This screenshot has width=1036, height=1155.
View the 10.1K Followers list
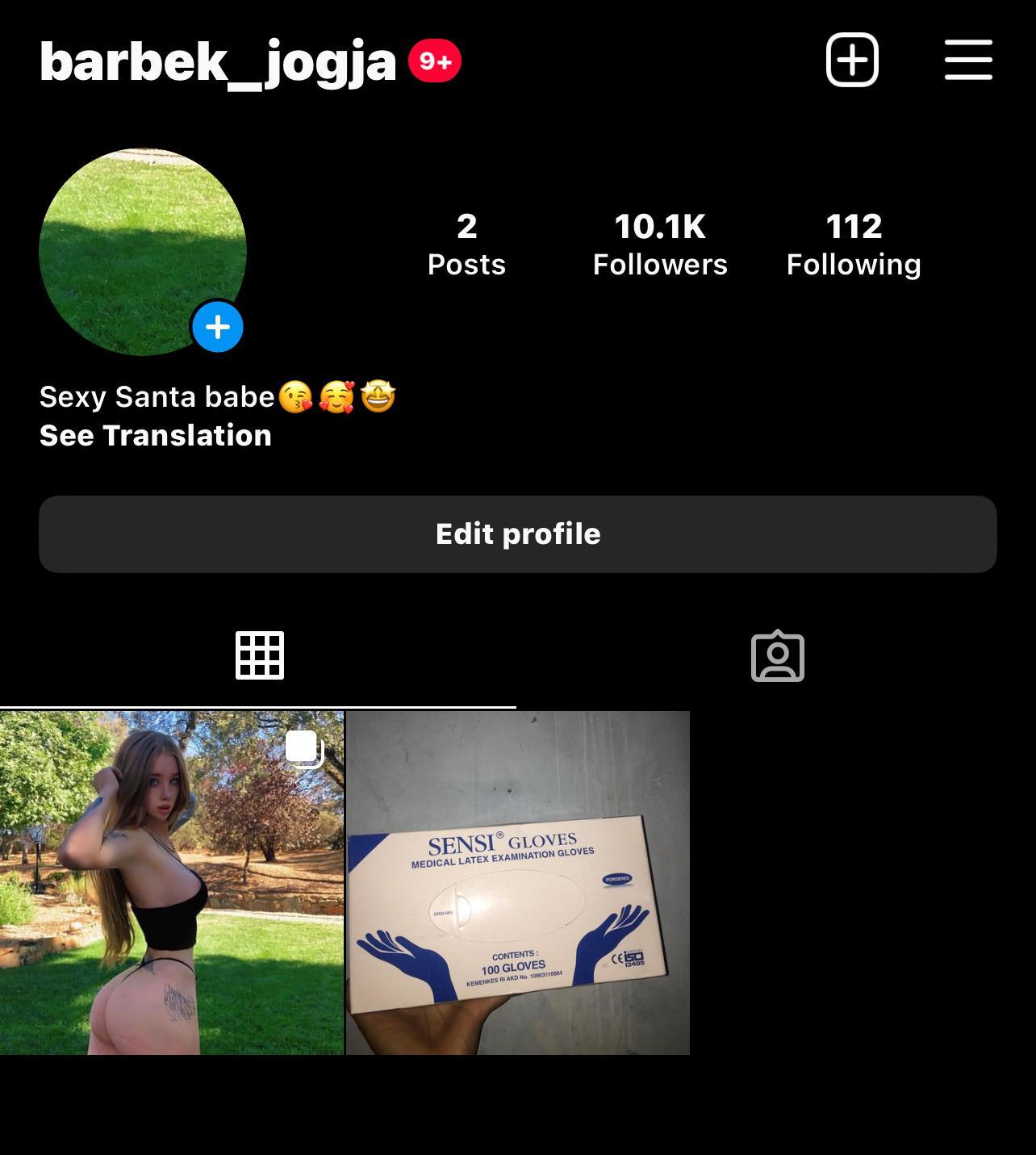(x=660, y=244)
